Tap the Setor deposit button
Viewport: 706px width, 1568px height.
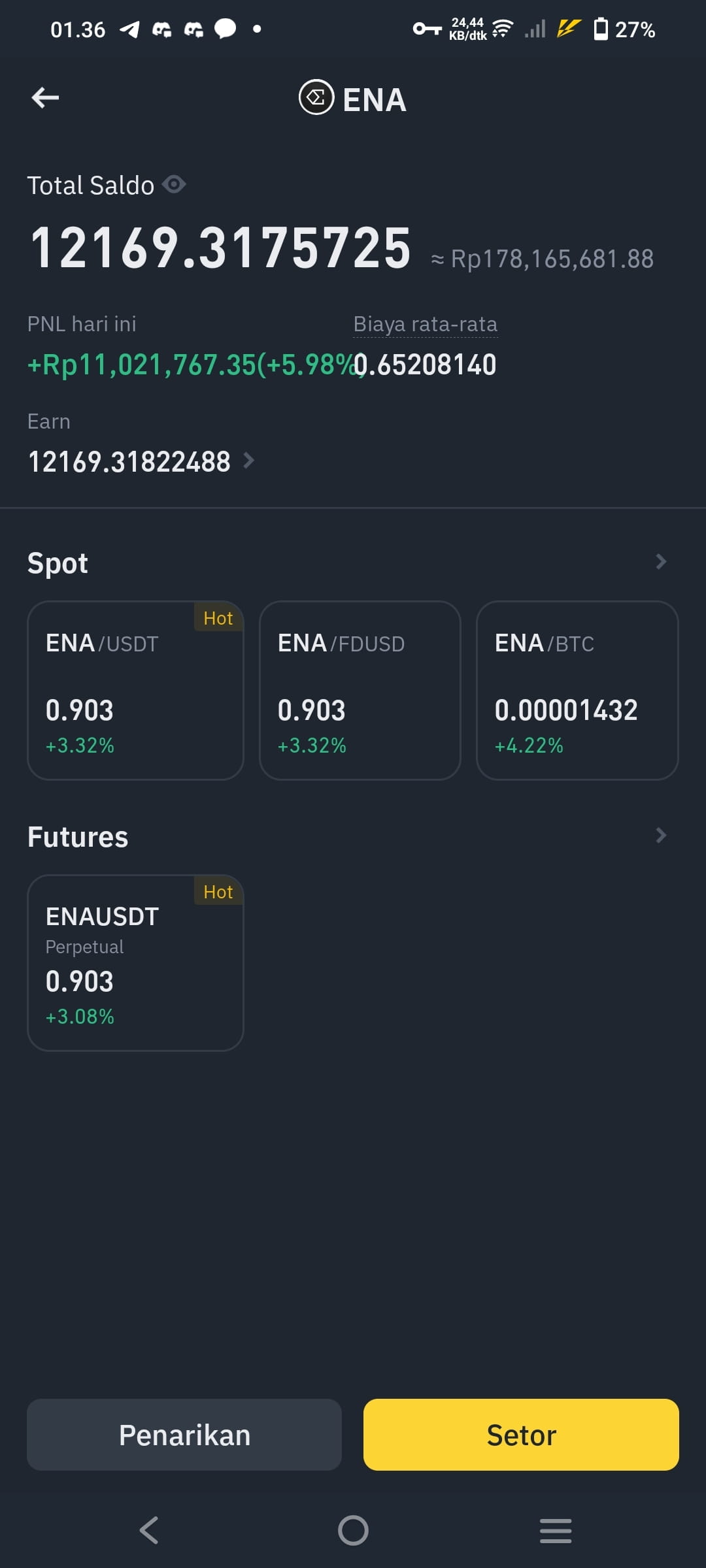[520, 1435]
